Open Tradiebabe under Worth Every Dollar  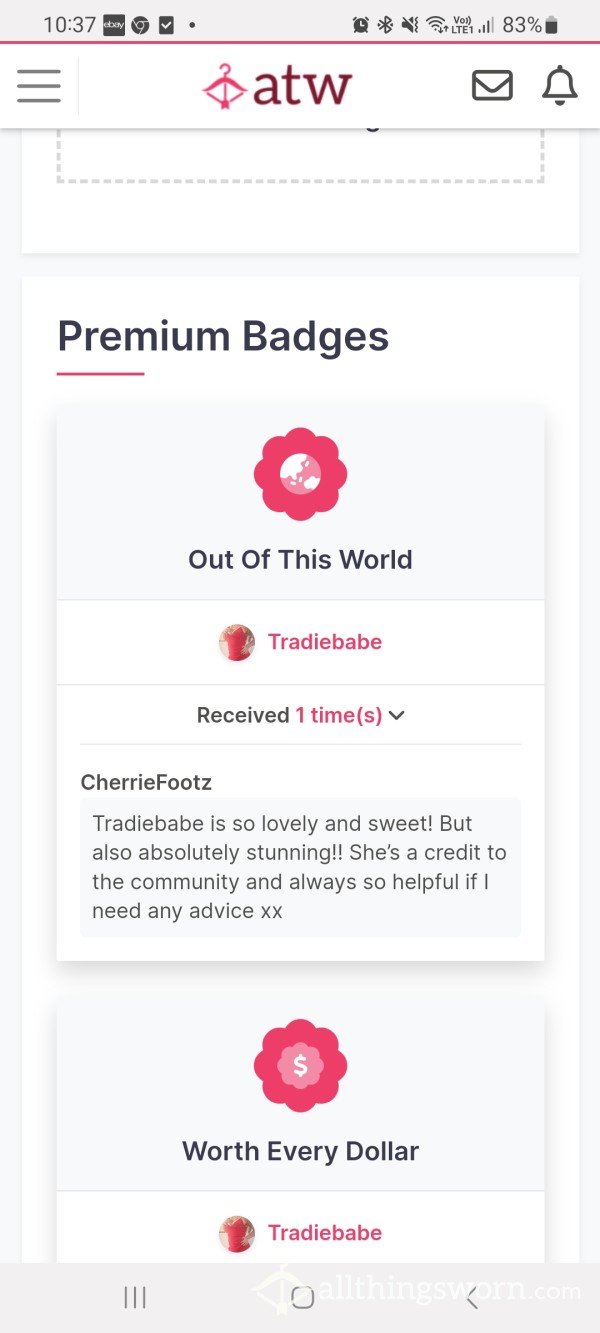(x=300, y=1233)
